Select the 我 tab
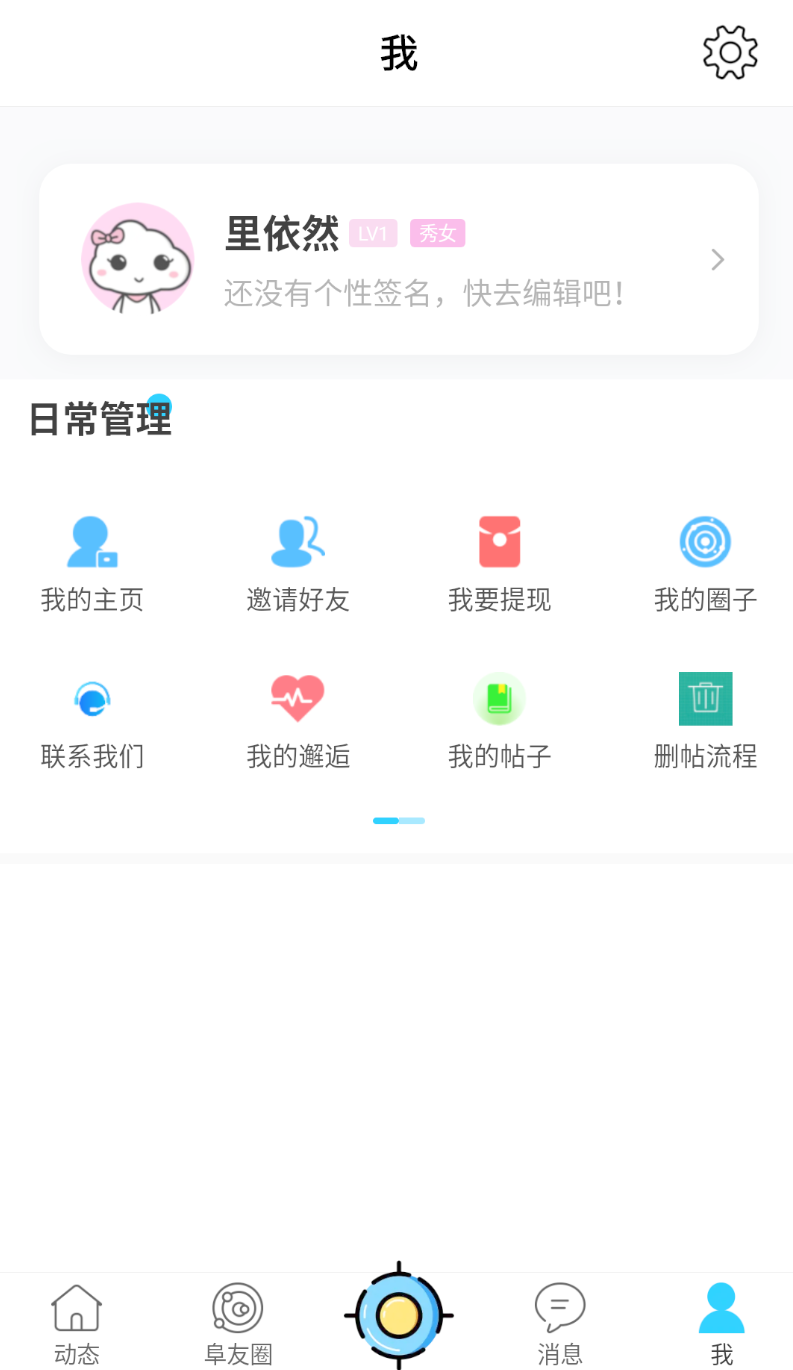 tap(721, 1324)
